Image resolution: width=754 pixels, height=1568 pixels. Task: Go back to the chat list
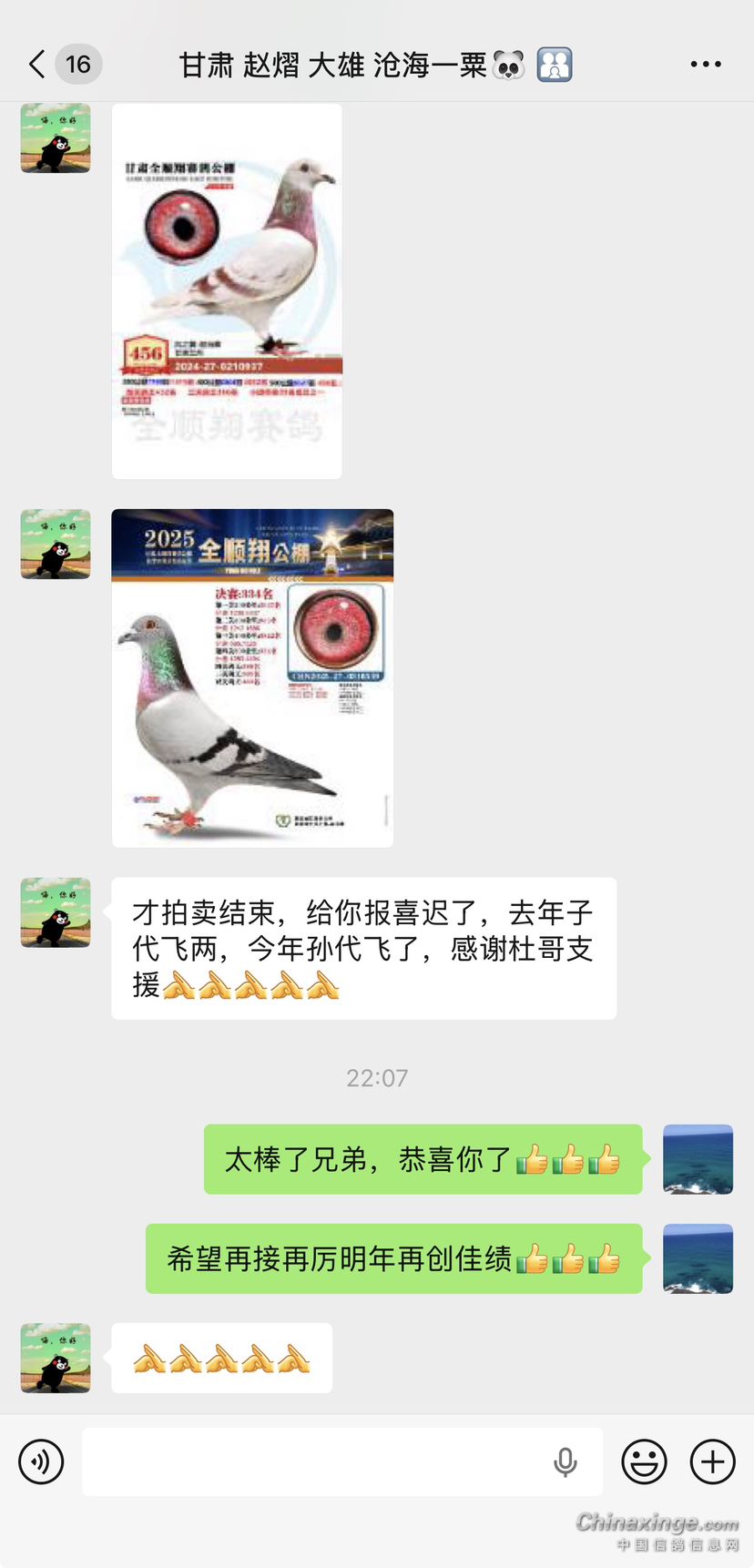[x=38, y=65]
